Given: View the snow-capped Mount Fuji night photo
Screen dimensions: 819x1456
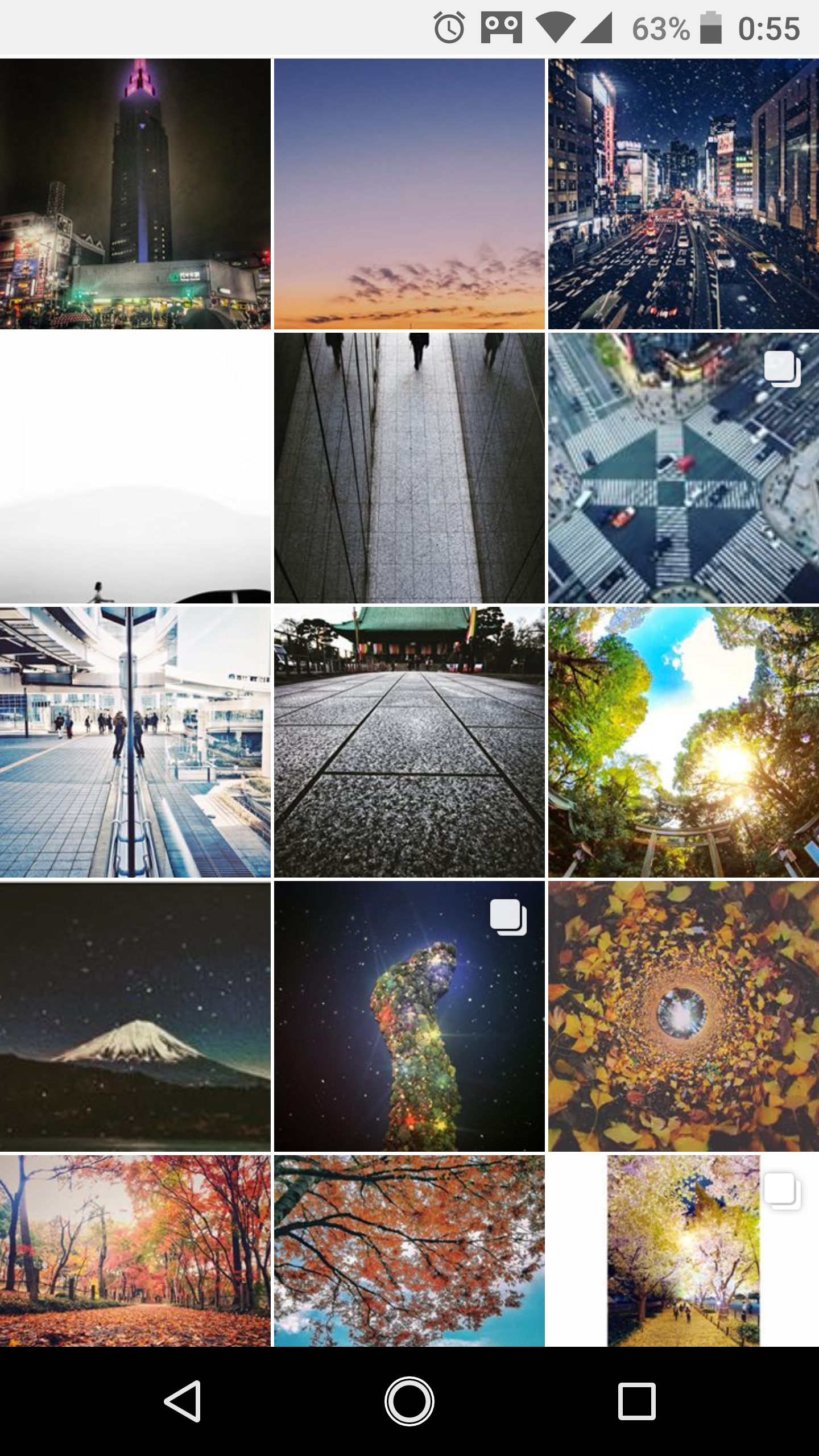Looking at the screenshot, I should 135,1016.
